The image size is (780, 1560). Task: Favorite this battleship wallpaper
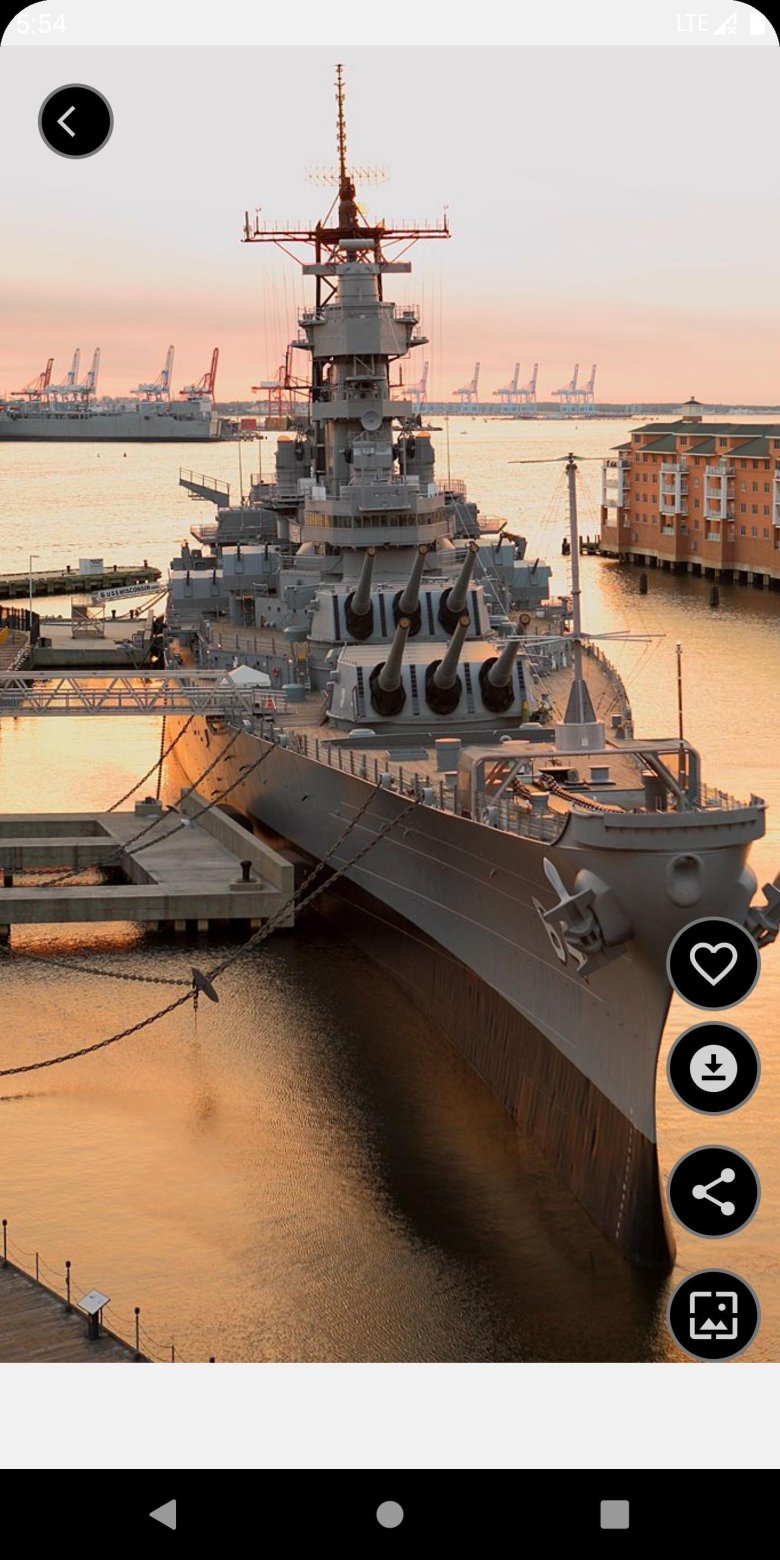[x=713, y=963]
